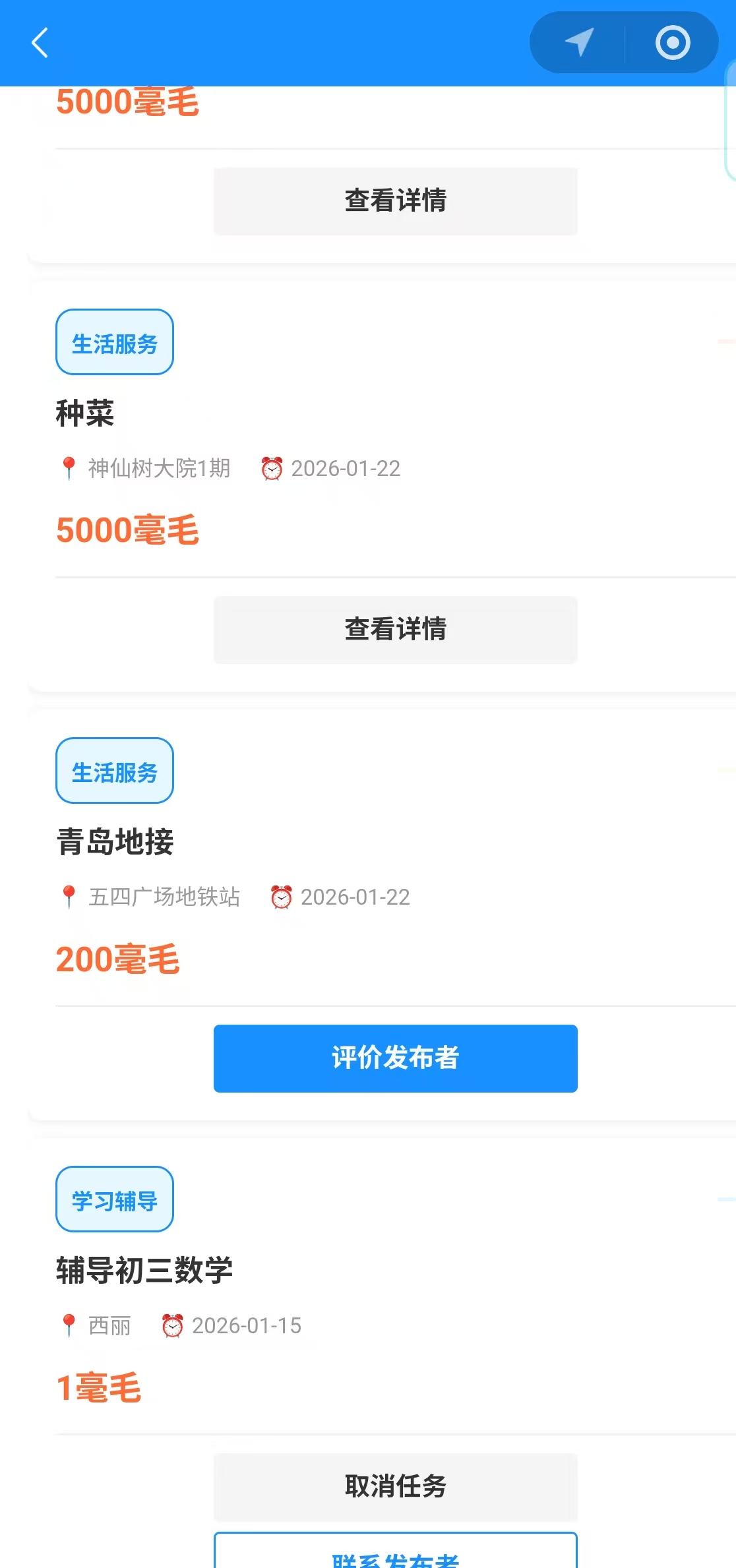Image resolution: width=736 pixels, height=1568 pixels.
Task: Tap the alarm clock icon beside 2026-01-15
Action: (170, 1325)
